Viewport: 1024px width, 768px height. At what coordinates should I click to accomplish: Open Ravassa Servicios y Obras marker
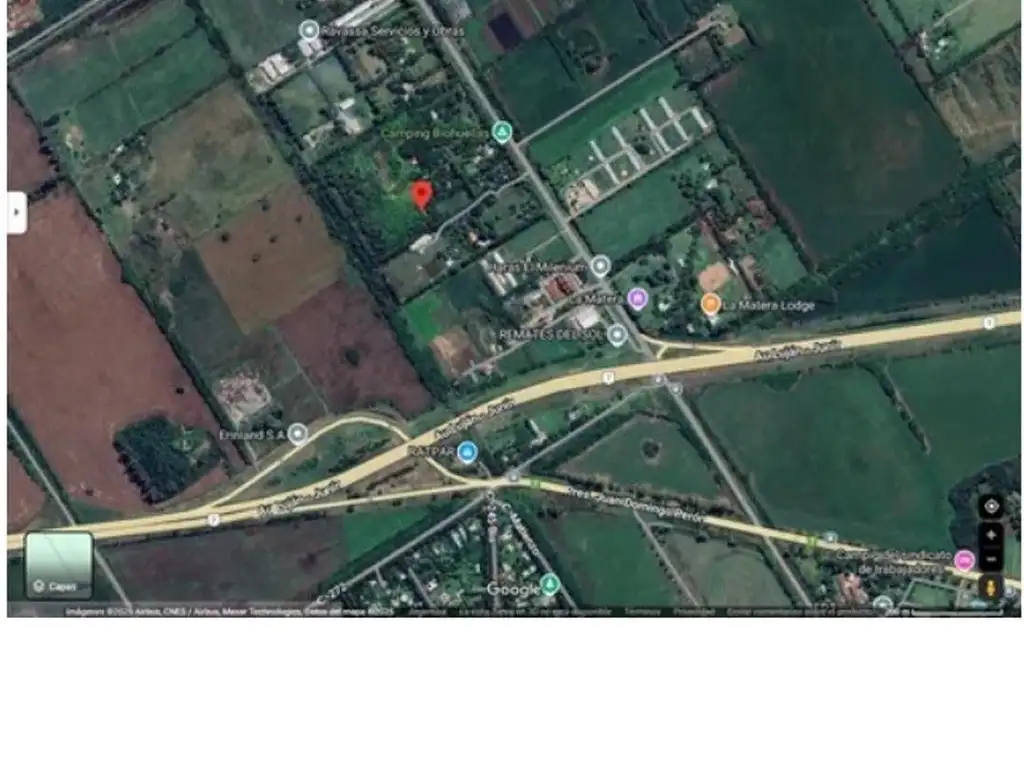308,30
